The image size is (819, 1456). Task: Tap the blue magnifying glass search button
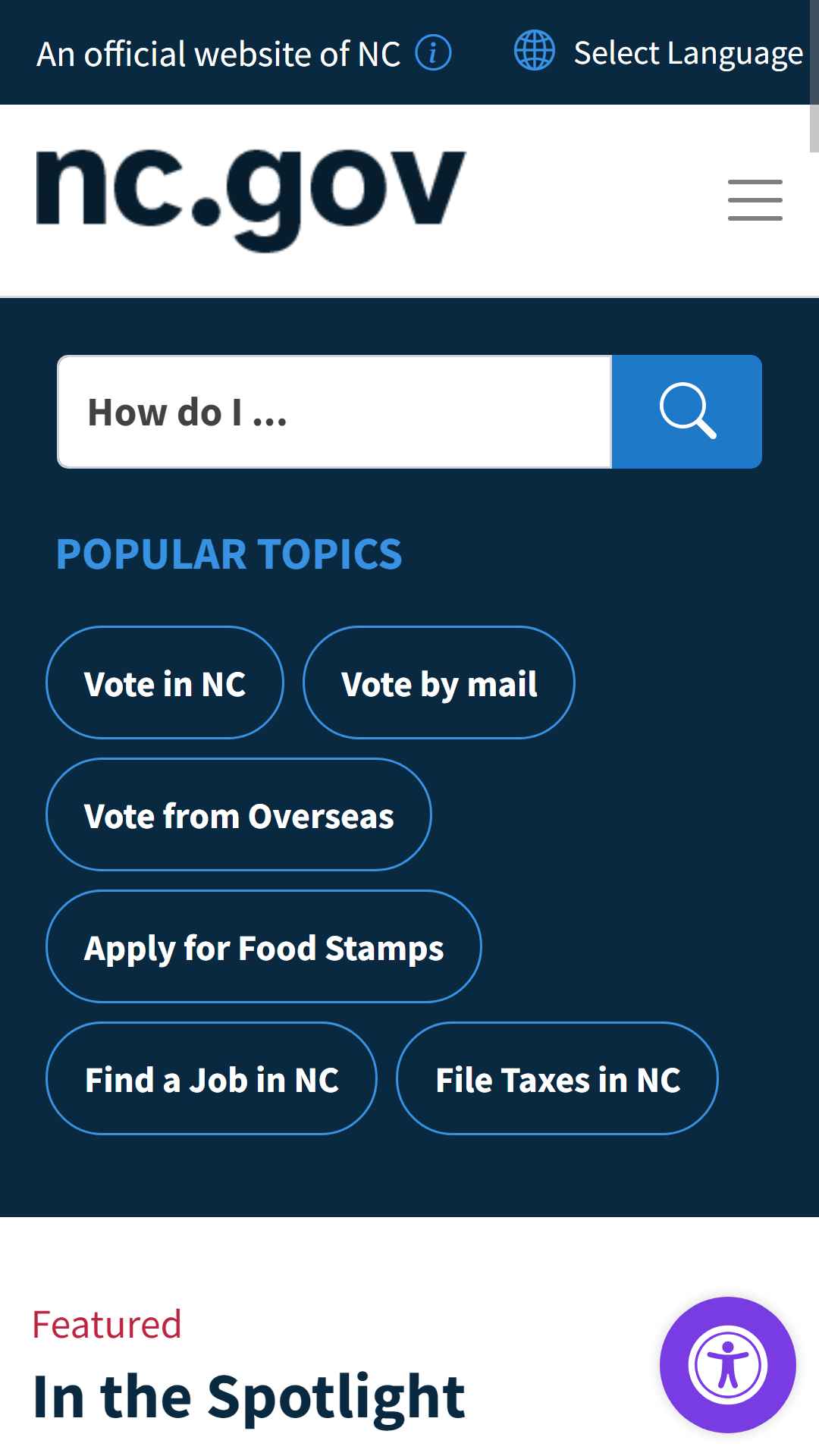click(x=687, y=412)
